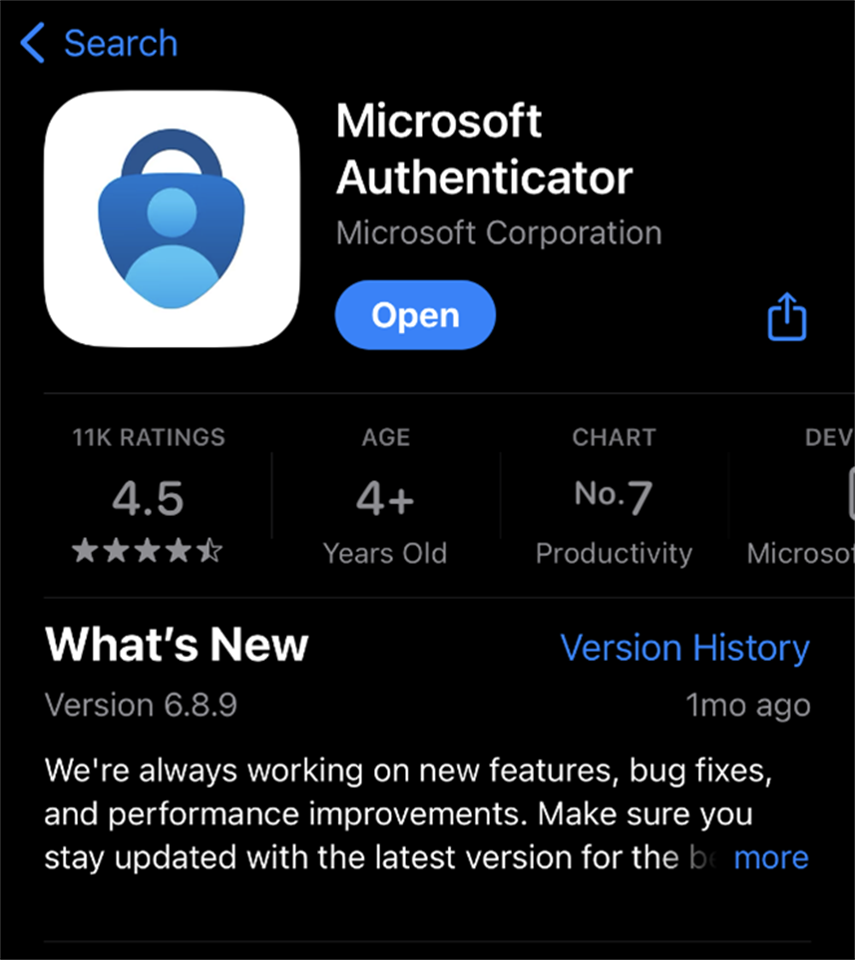Open Microsoft Authenticator app

coord(415,315)
